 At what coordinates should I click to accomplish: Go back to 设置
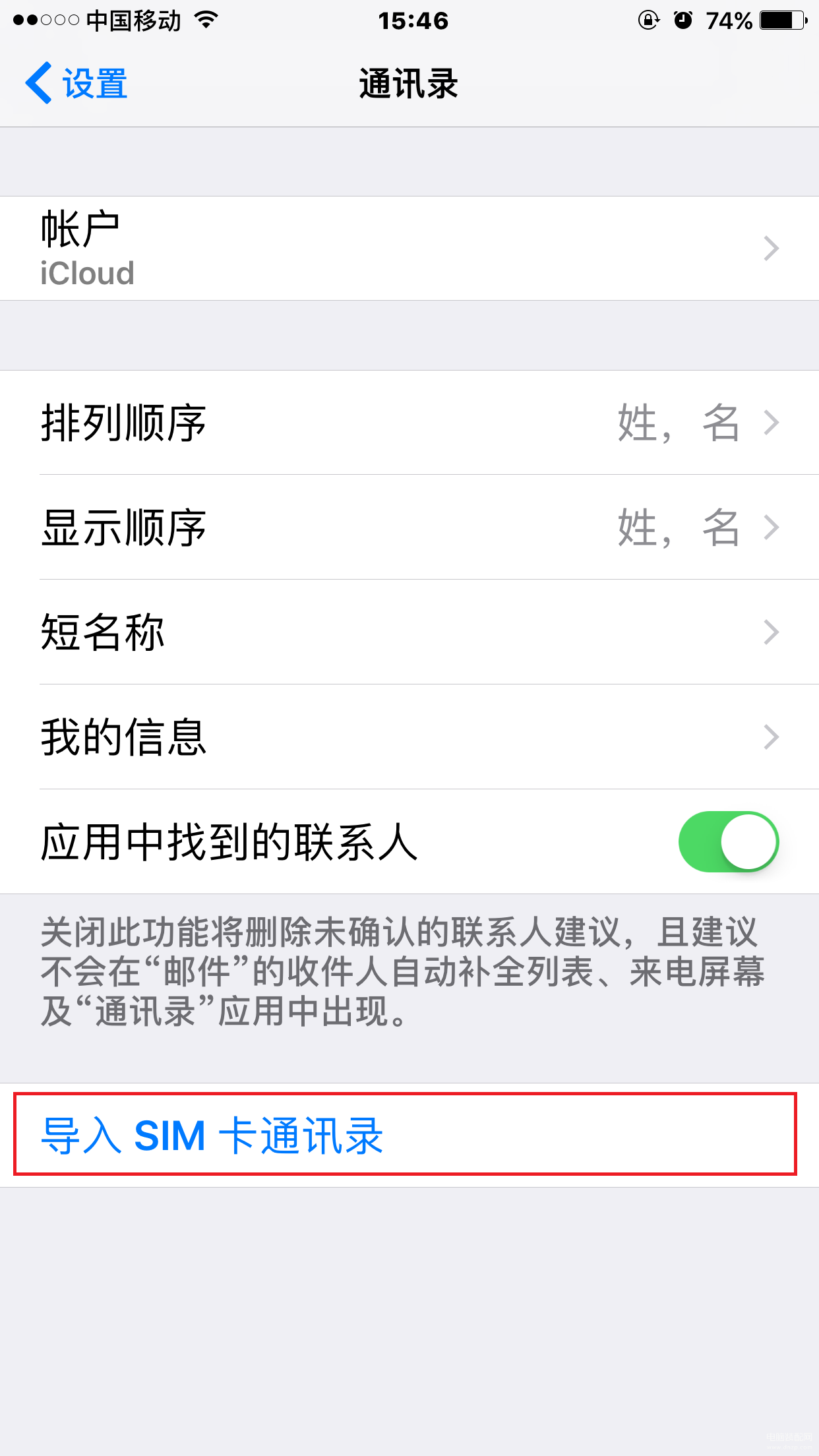[76, 84]
